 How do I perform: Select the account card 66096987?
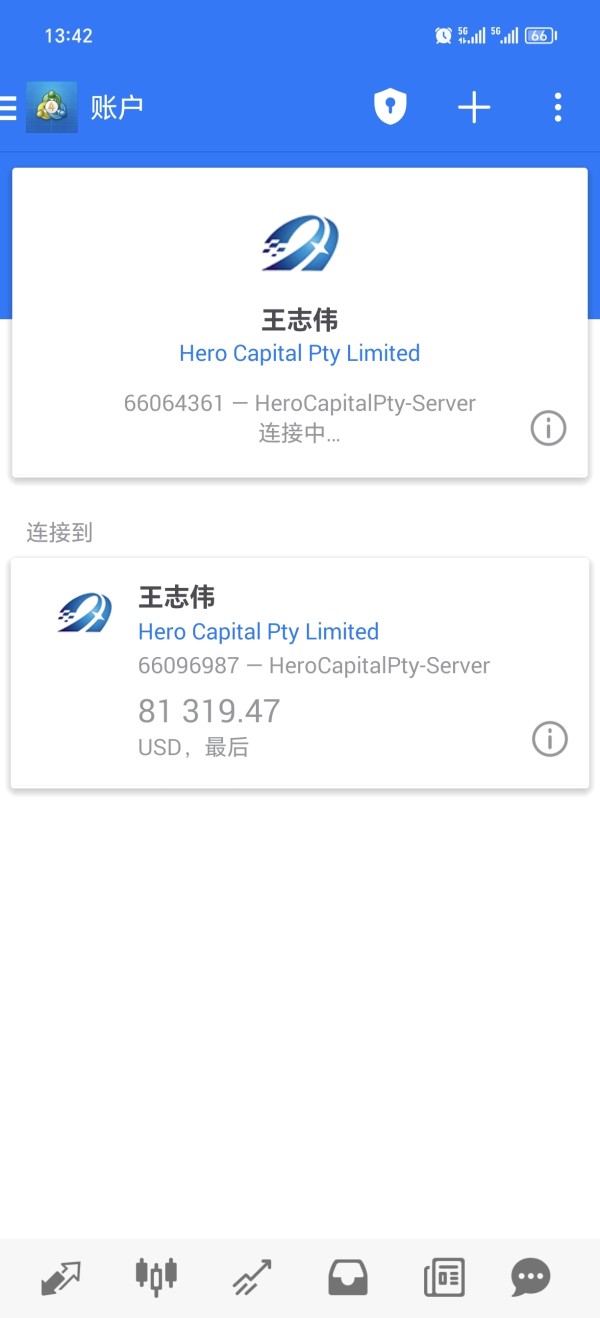point(300,672)
